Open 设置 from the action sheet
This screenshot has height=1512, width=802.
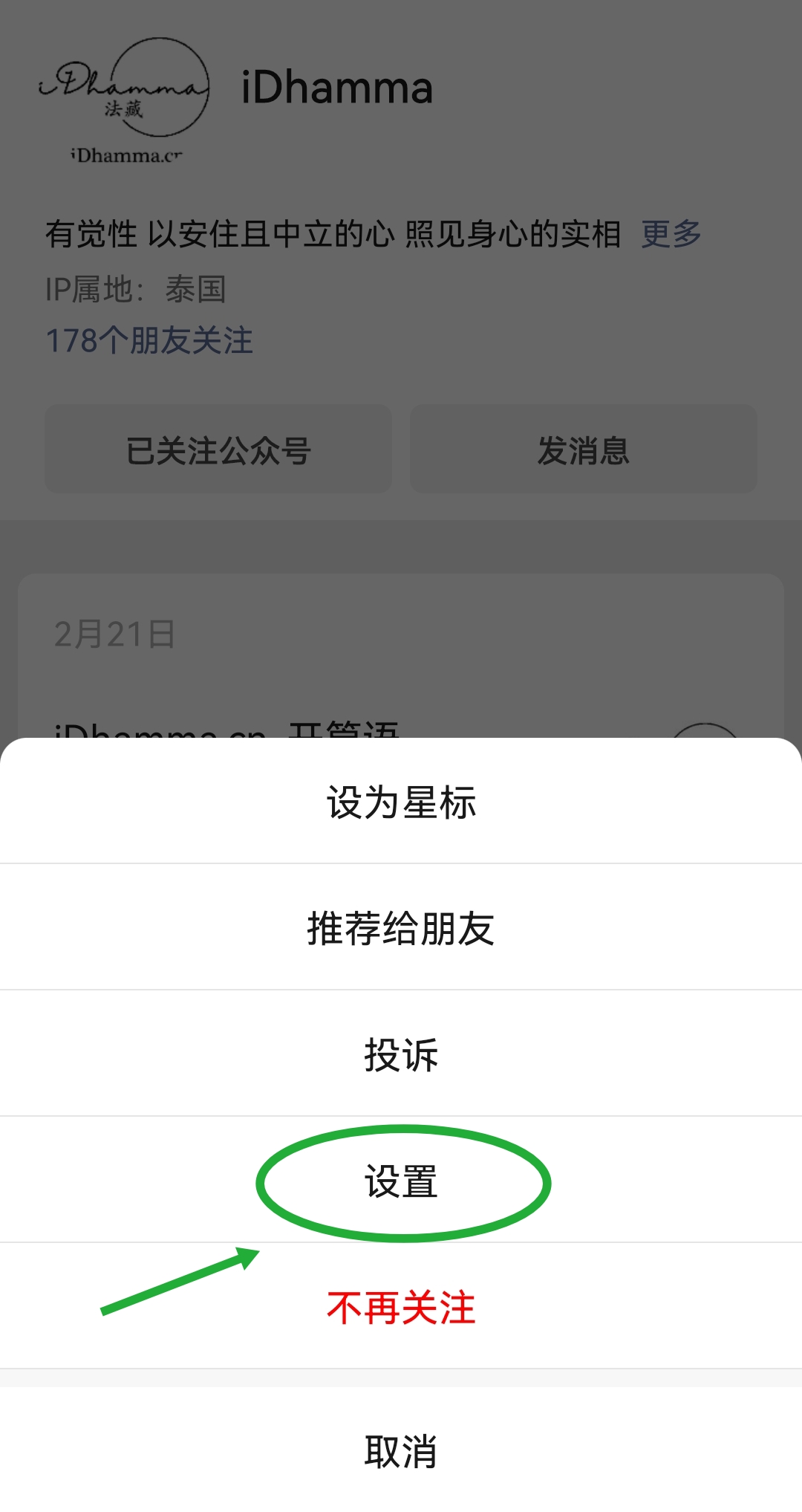(401, 1181)
